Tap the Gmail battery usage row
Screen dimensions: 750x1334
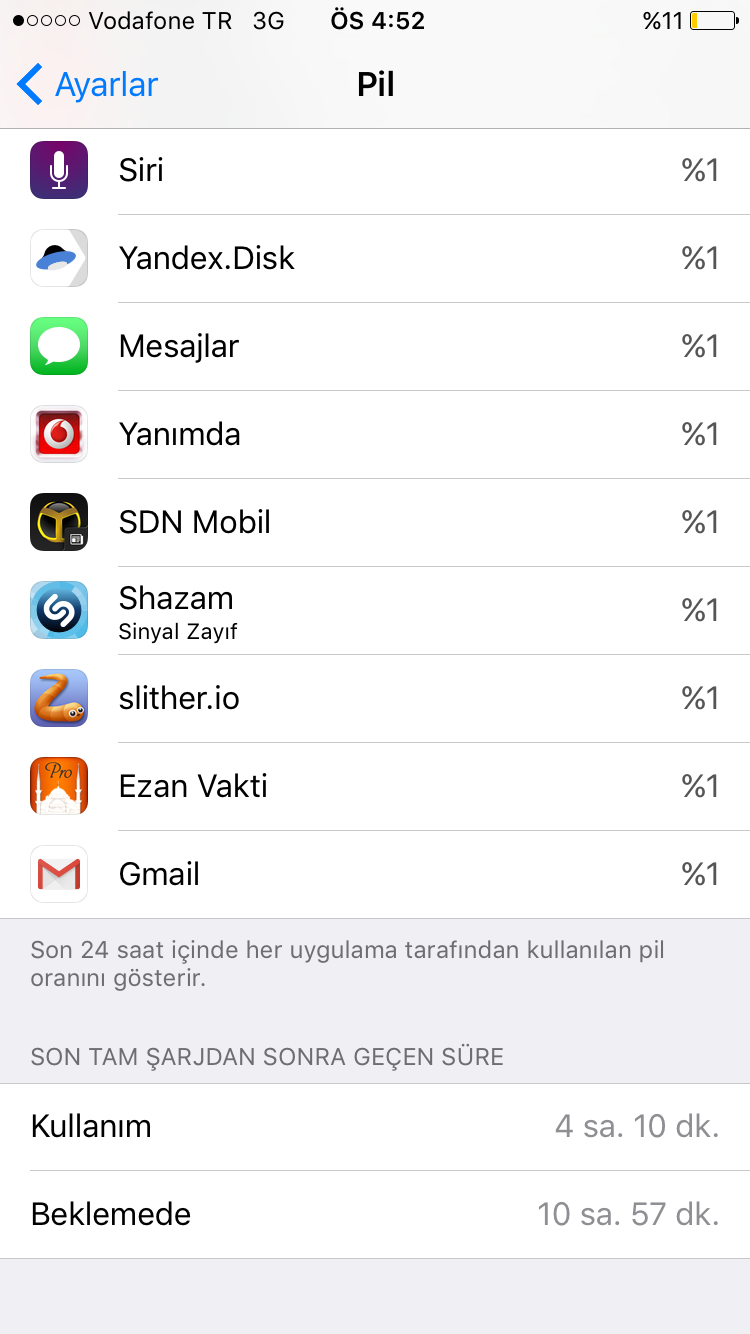(x=375, y=875)
